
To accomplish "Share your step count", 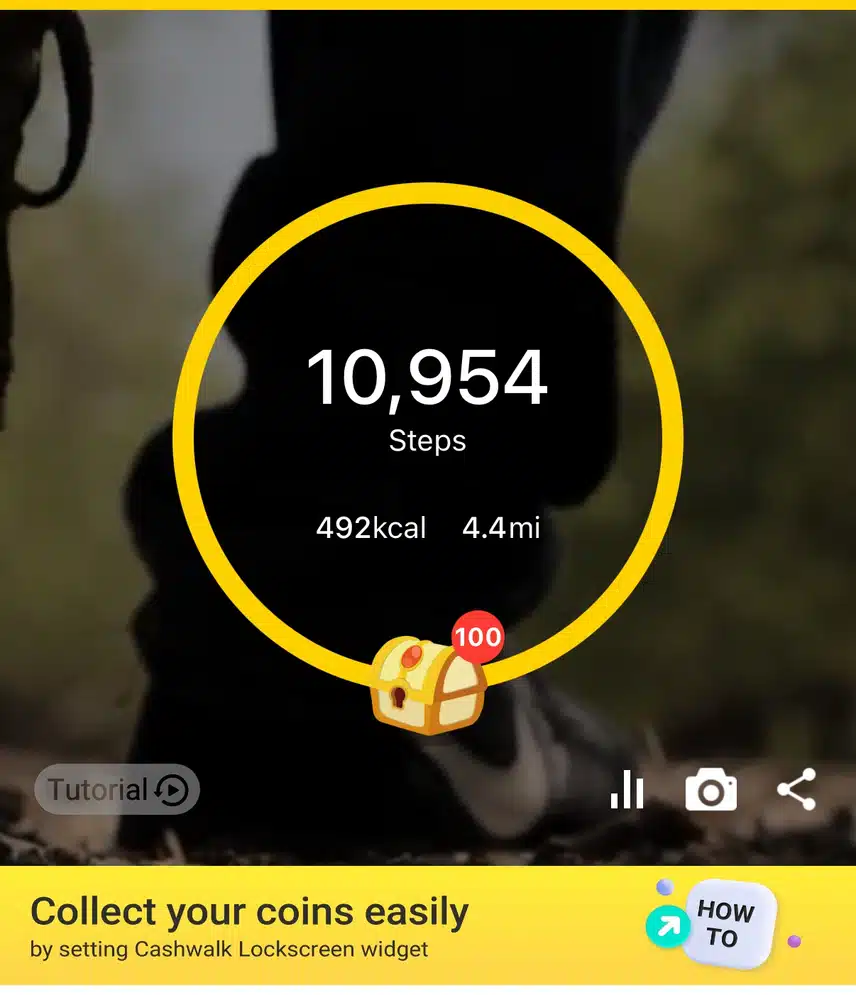I will coord(797,790).
